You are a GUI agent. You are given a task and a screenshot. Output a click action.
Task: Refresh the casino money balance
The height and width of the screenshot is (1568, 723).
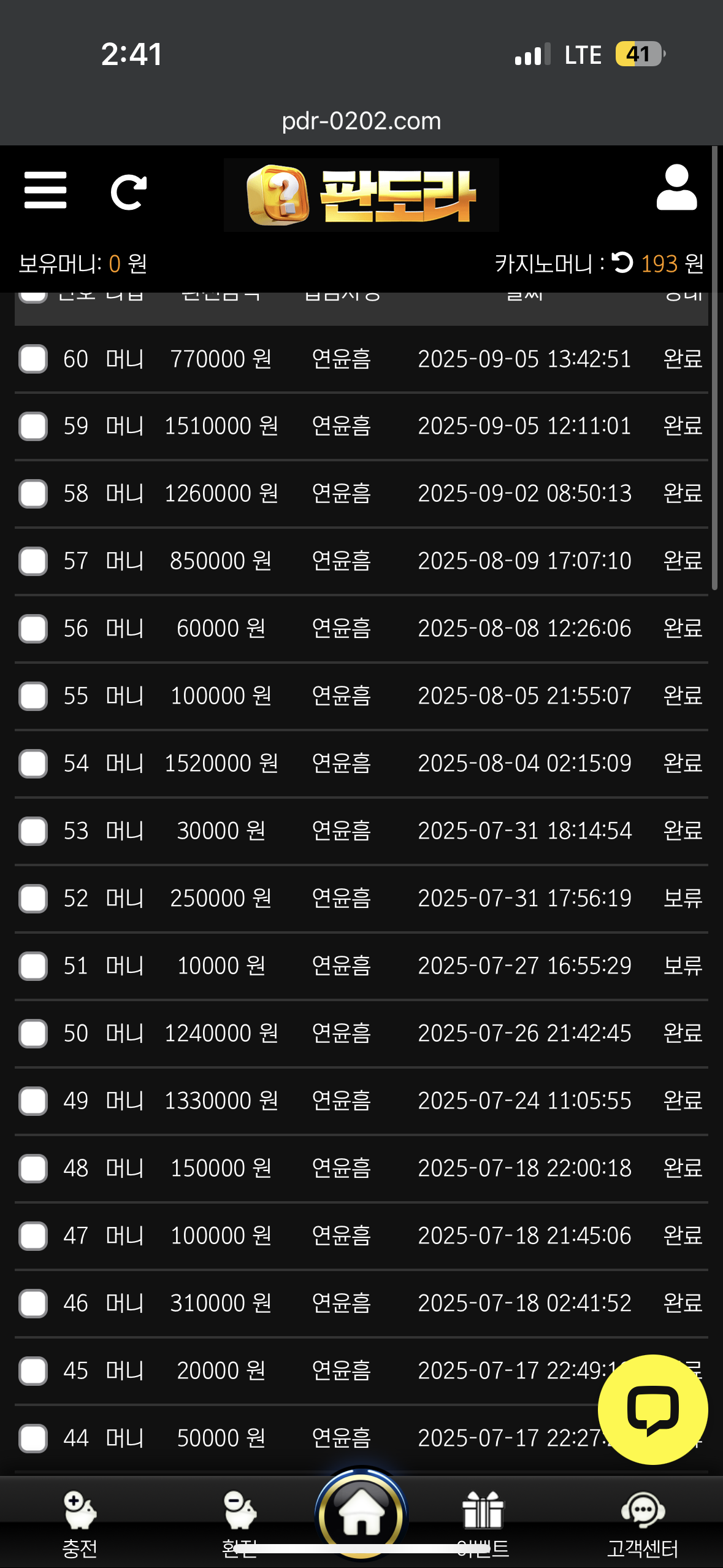tap(622, 263)
